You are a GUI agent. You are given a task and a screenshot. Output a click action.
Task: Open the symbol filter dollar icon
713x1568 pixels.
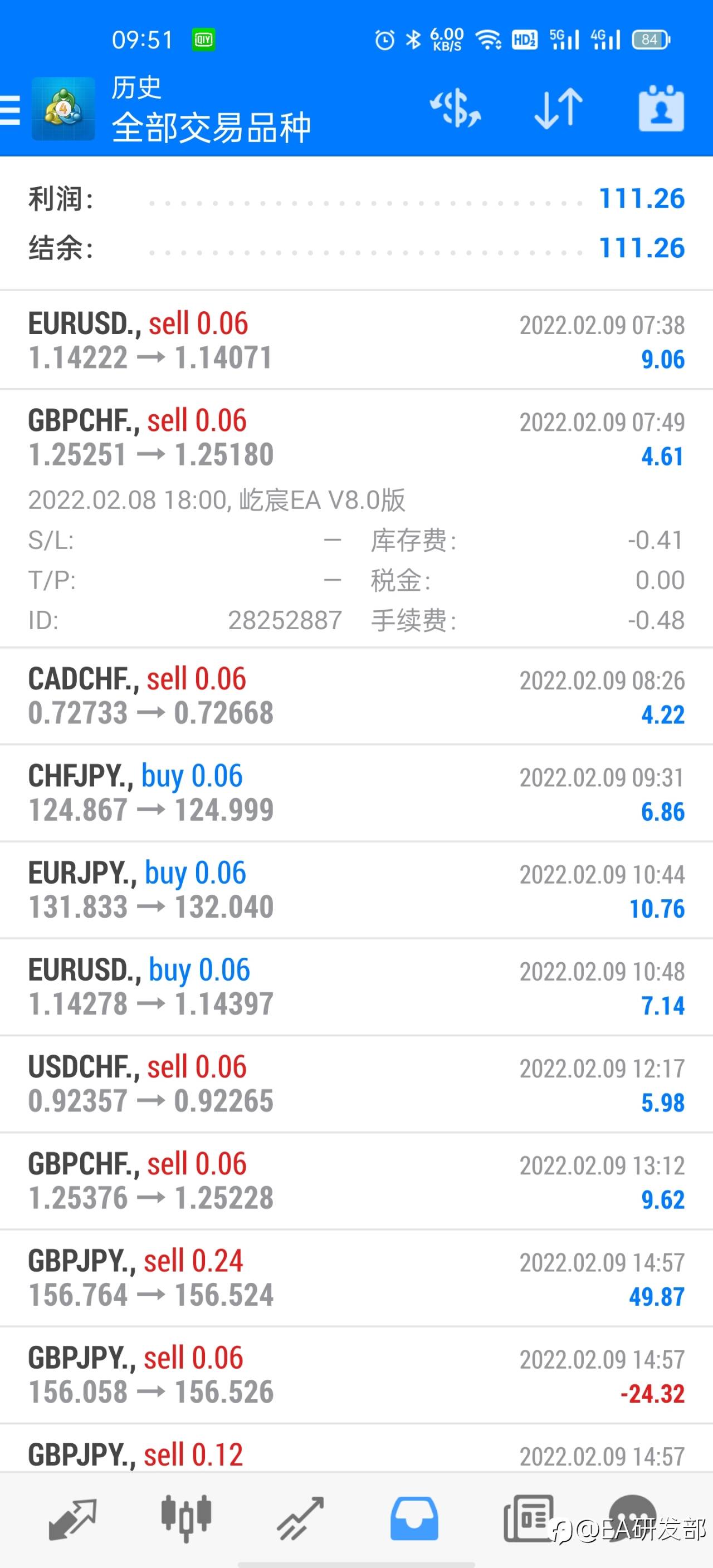[456, 109]
